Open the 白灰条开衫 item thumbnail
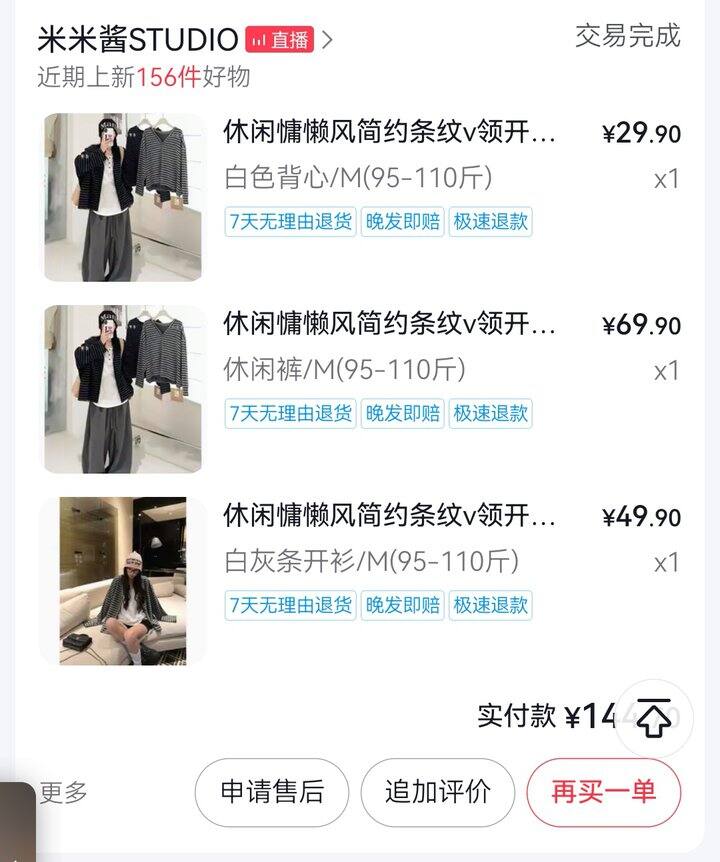The width and height of the screenshot is (720, 862). click(x=122, y=581)
